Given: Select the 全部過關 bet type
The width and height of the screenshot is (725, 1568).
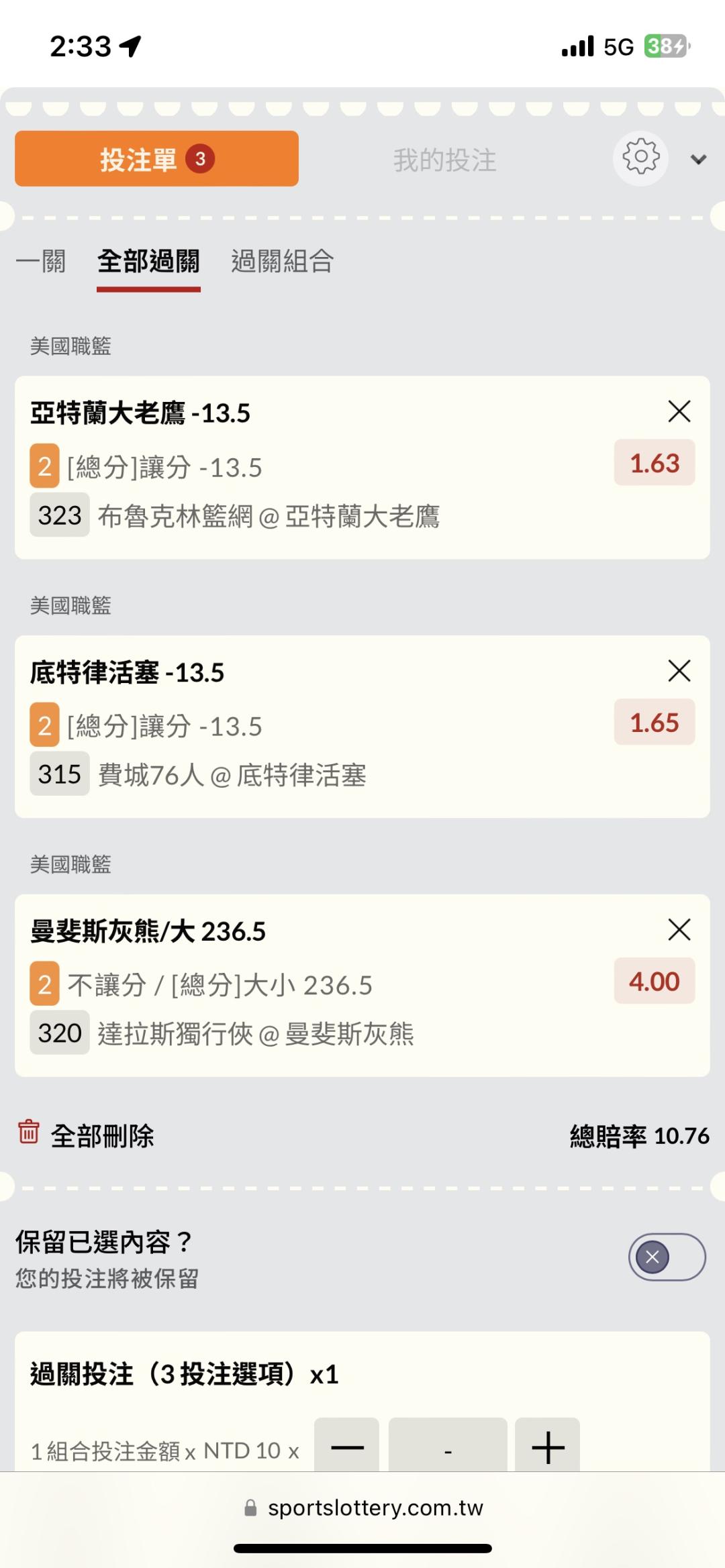Looking at the screenshot, I should tap(148, 261).
